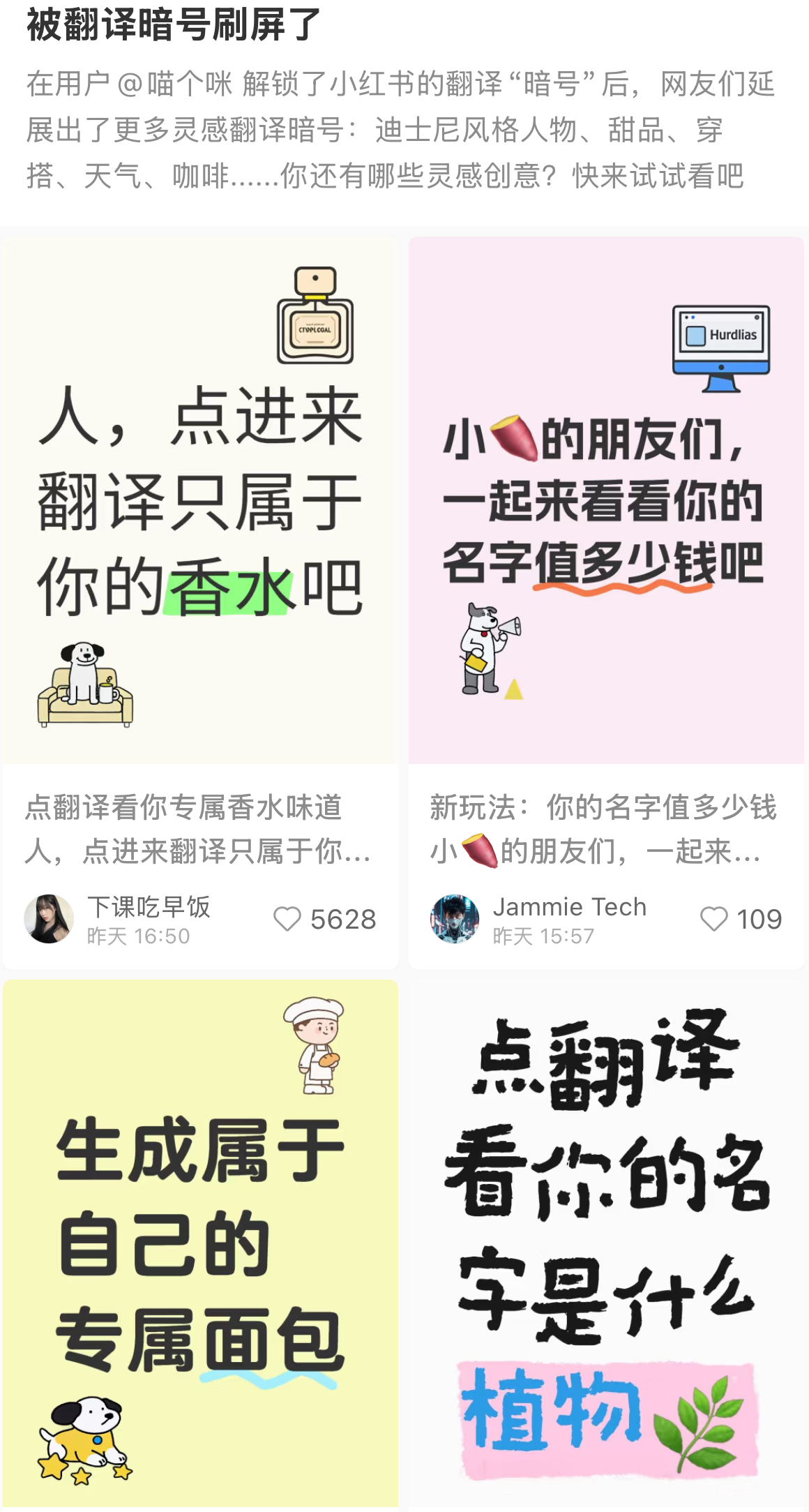The image size is (809, 1512).
Task: Open the 专属面包 post card
Action: click(200, 1242)
